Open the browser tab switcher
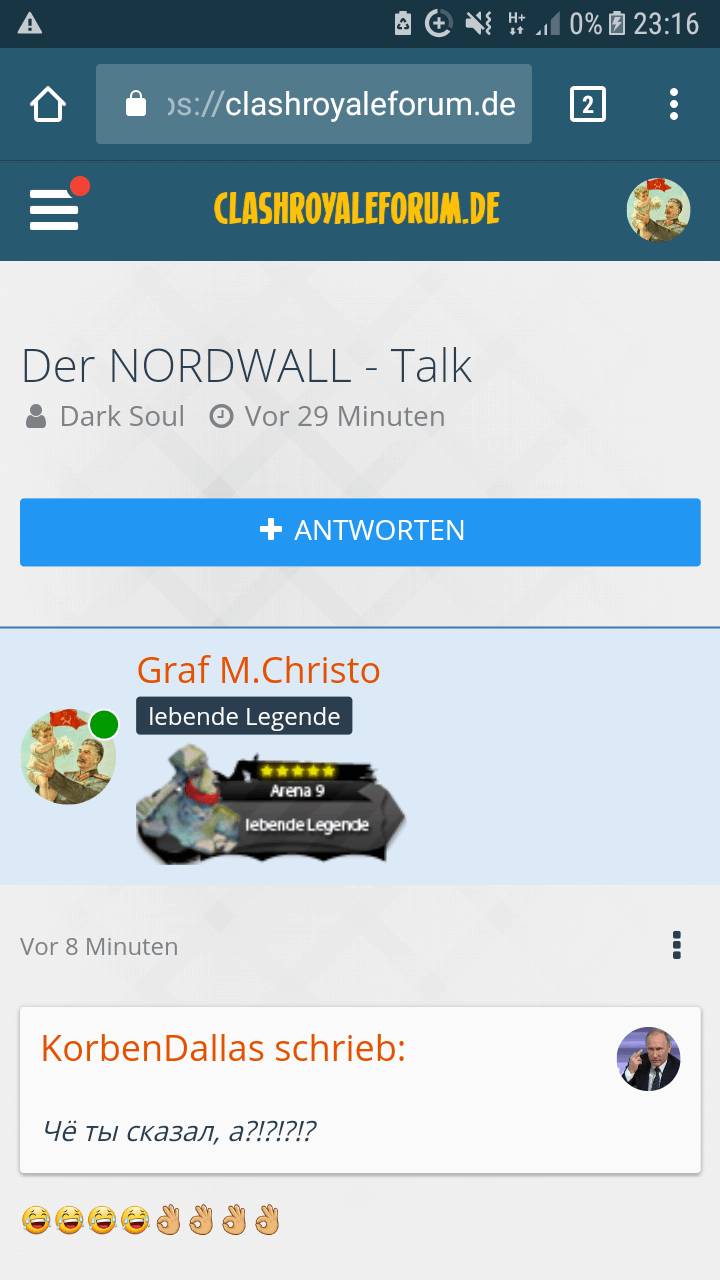Screen dimensions: 720x1280 pos(587,104)
